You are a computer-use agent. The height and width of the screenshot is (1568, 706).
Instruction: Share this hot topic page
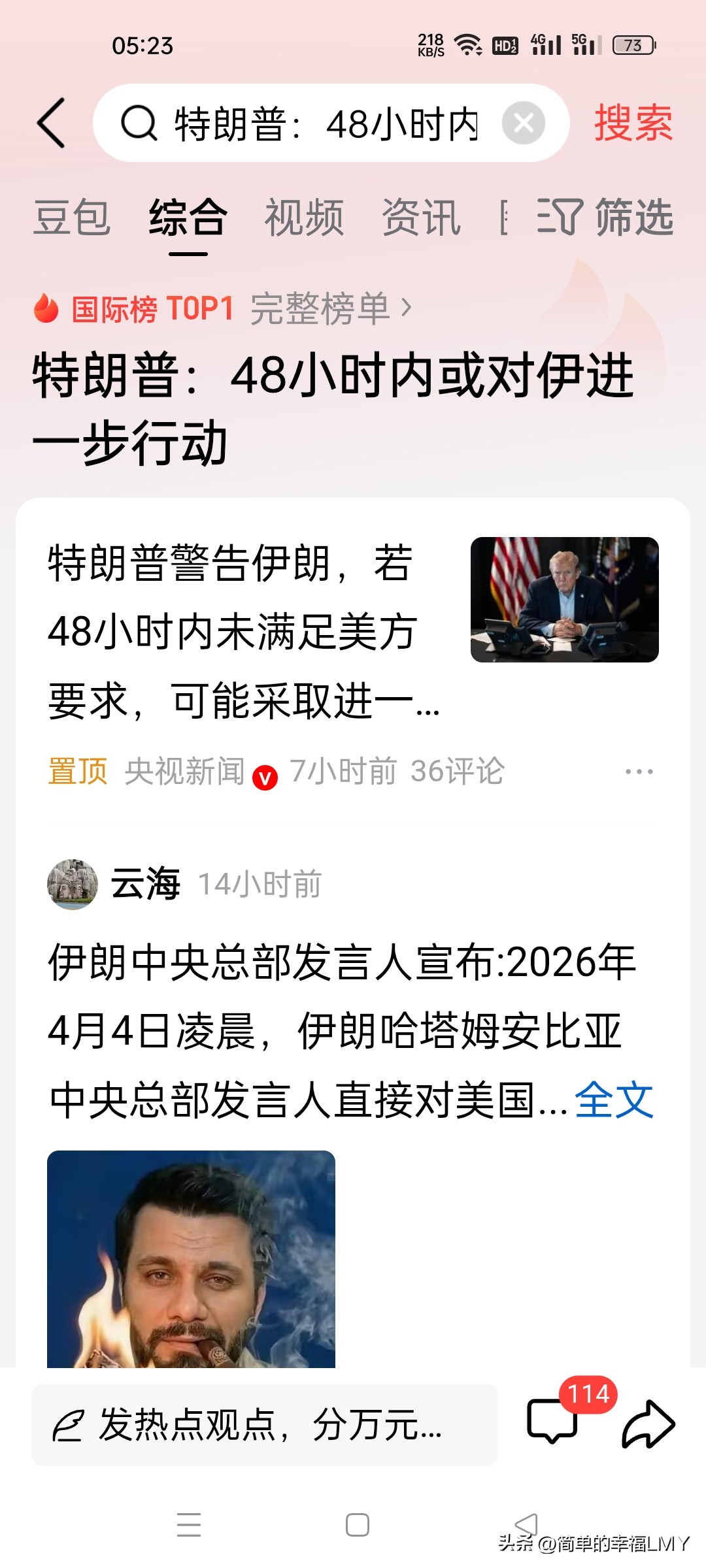click(648, 1424)
